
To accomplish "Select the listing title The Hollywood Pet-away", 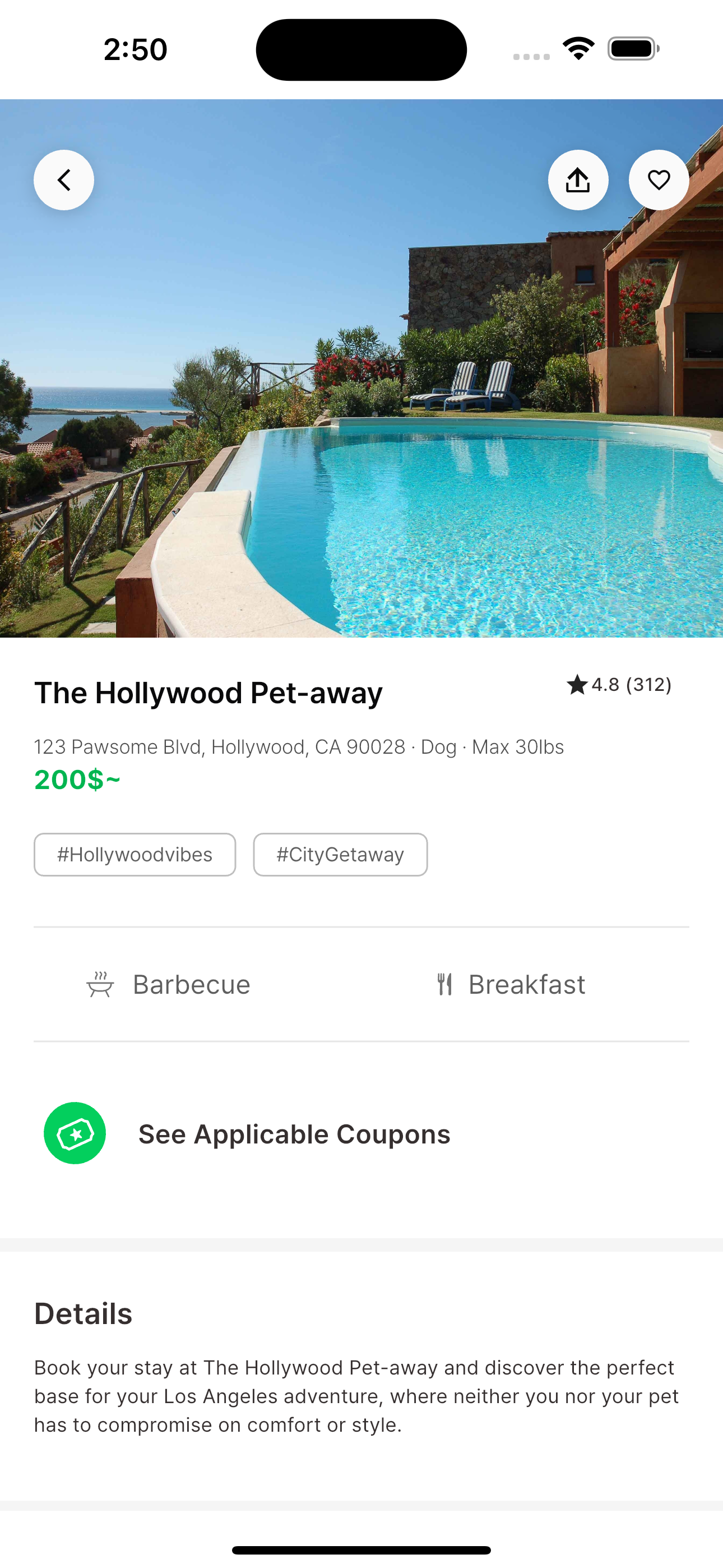I will 208,692.
